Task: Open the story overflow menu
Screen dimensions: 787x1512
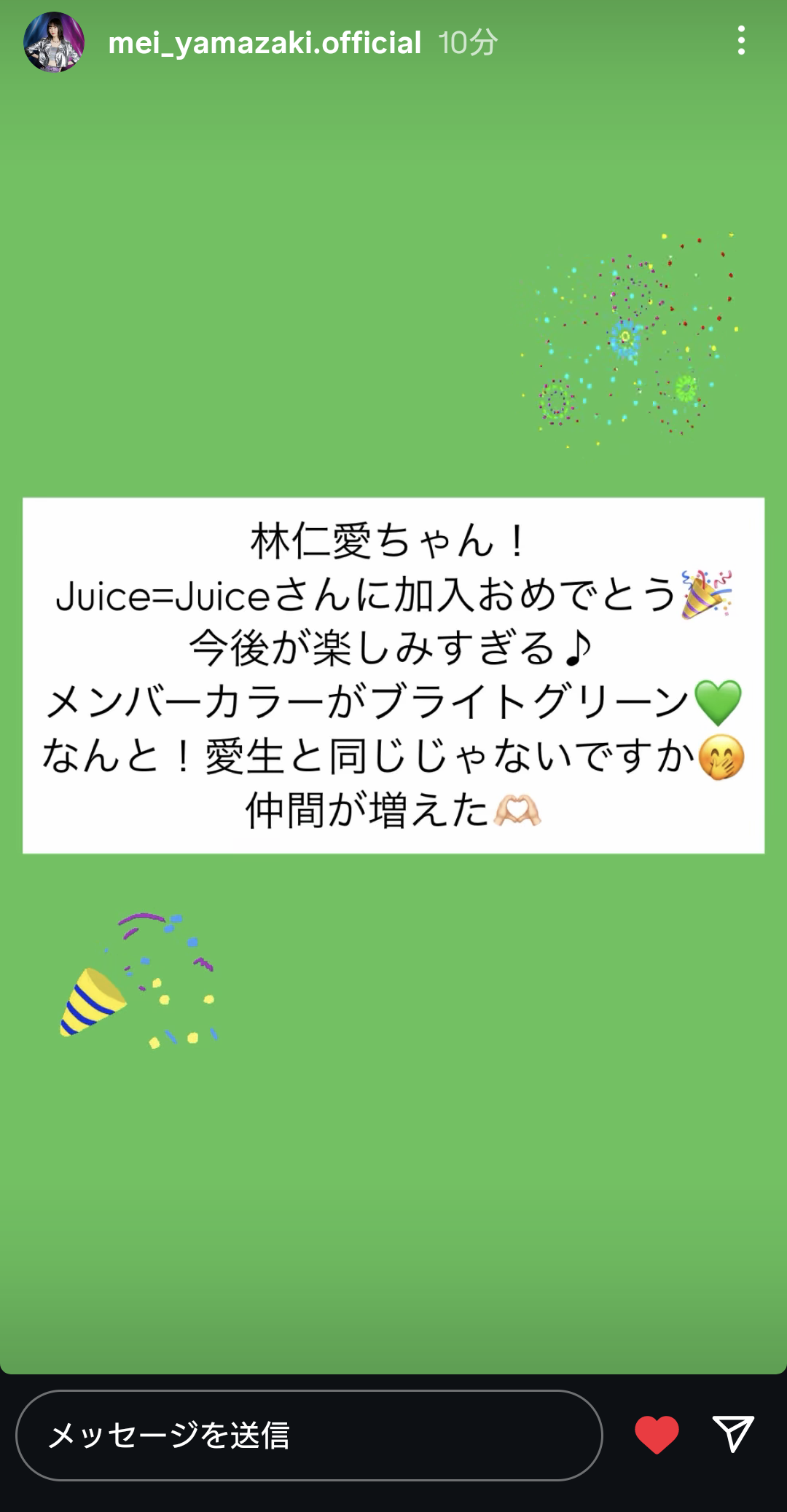Action: pyautogui.click(x=741, y=41)
